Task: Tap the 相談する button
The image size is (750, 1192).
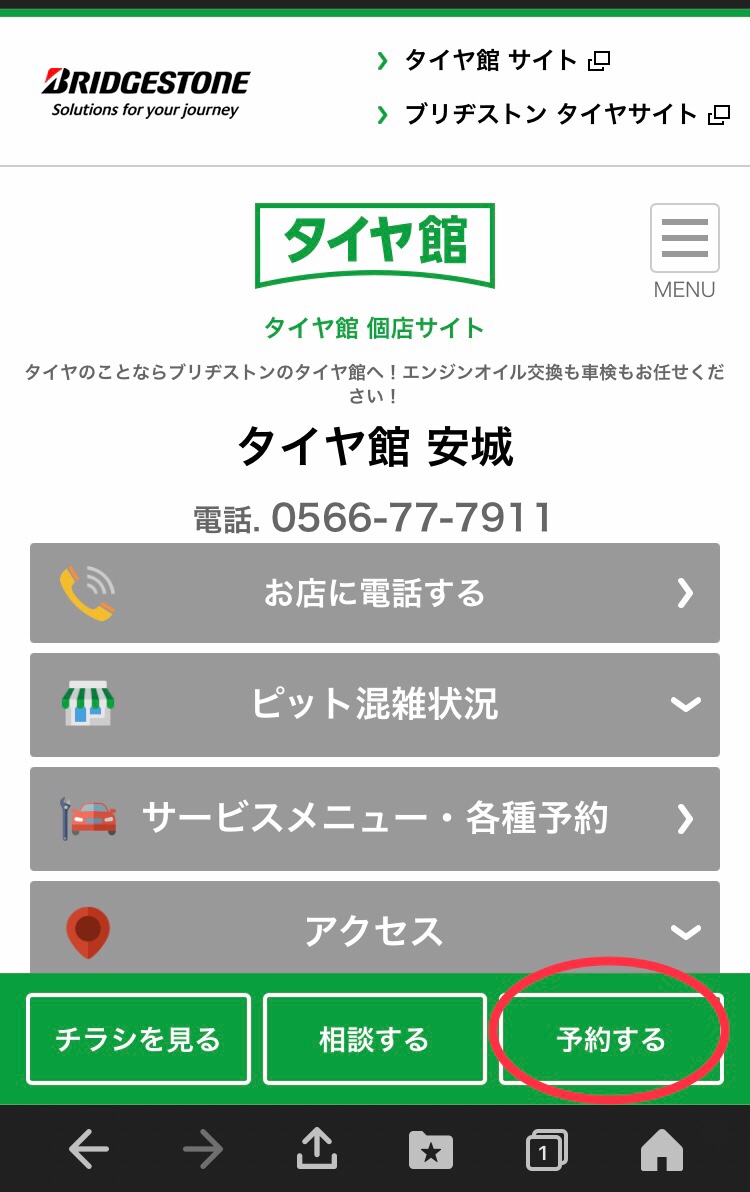Action: (x=374, y=1039)
